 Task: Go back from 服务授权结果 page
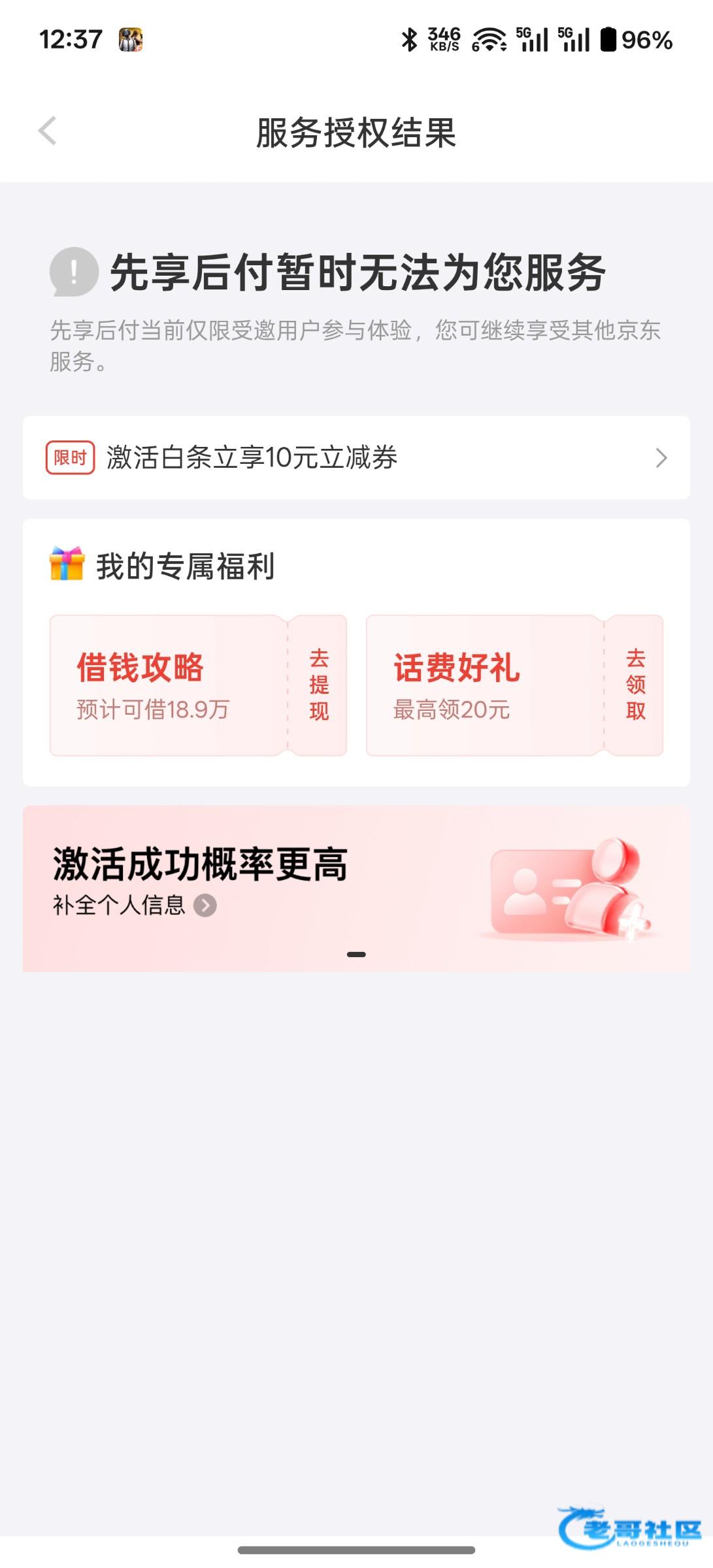click(x=48, y=131)
